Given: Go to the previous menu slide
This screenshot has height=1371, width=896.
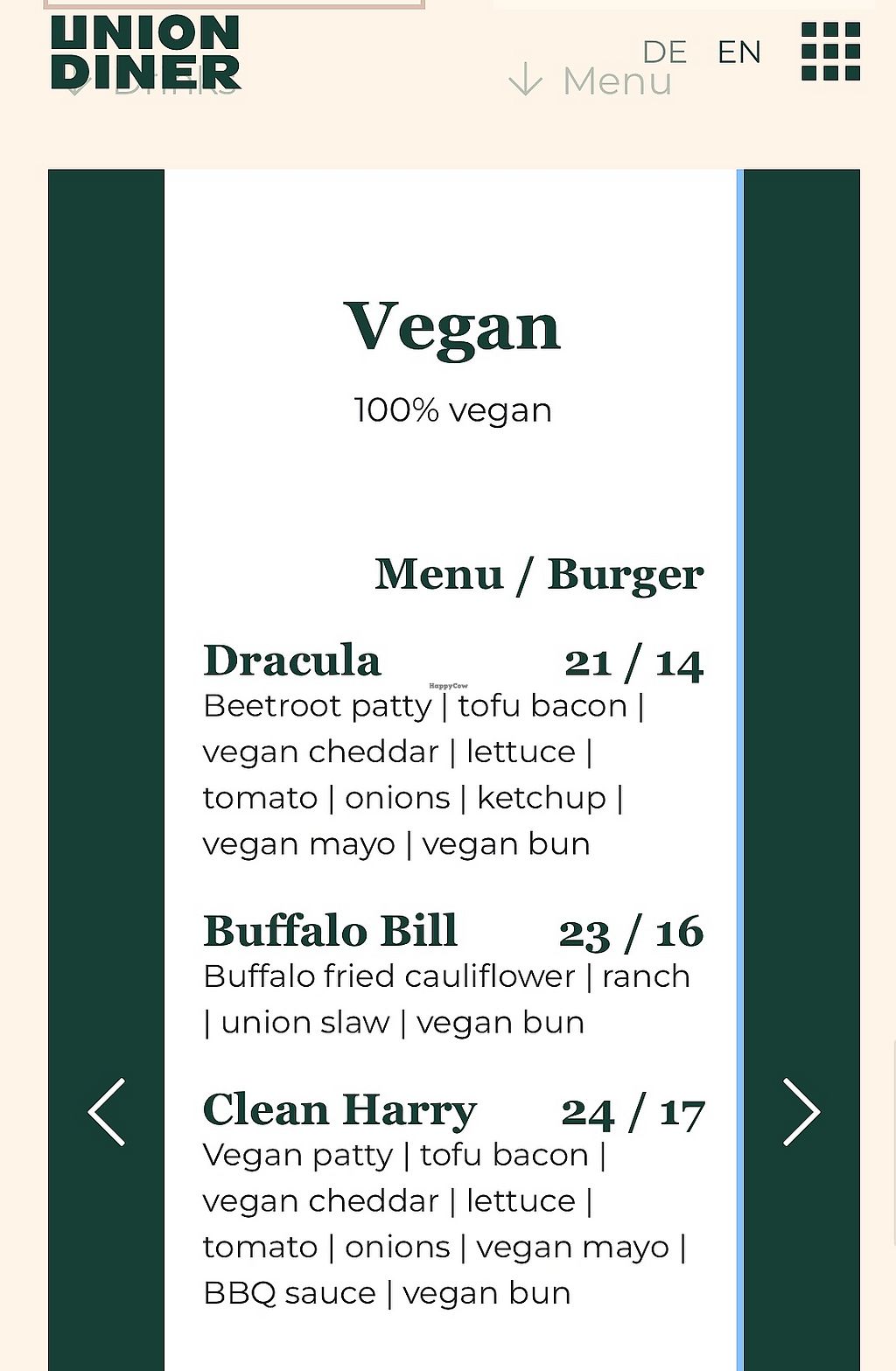Looking at the screenshot, I should pos(107,1112).
